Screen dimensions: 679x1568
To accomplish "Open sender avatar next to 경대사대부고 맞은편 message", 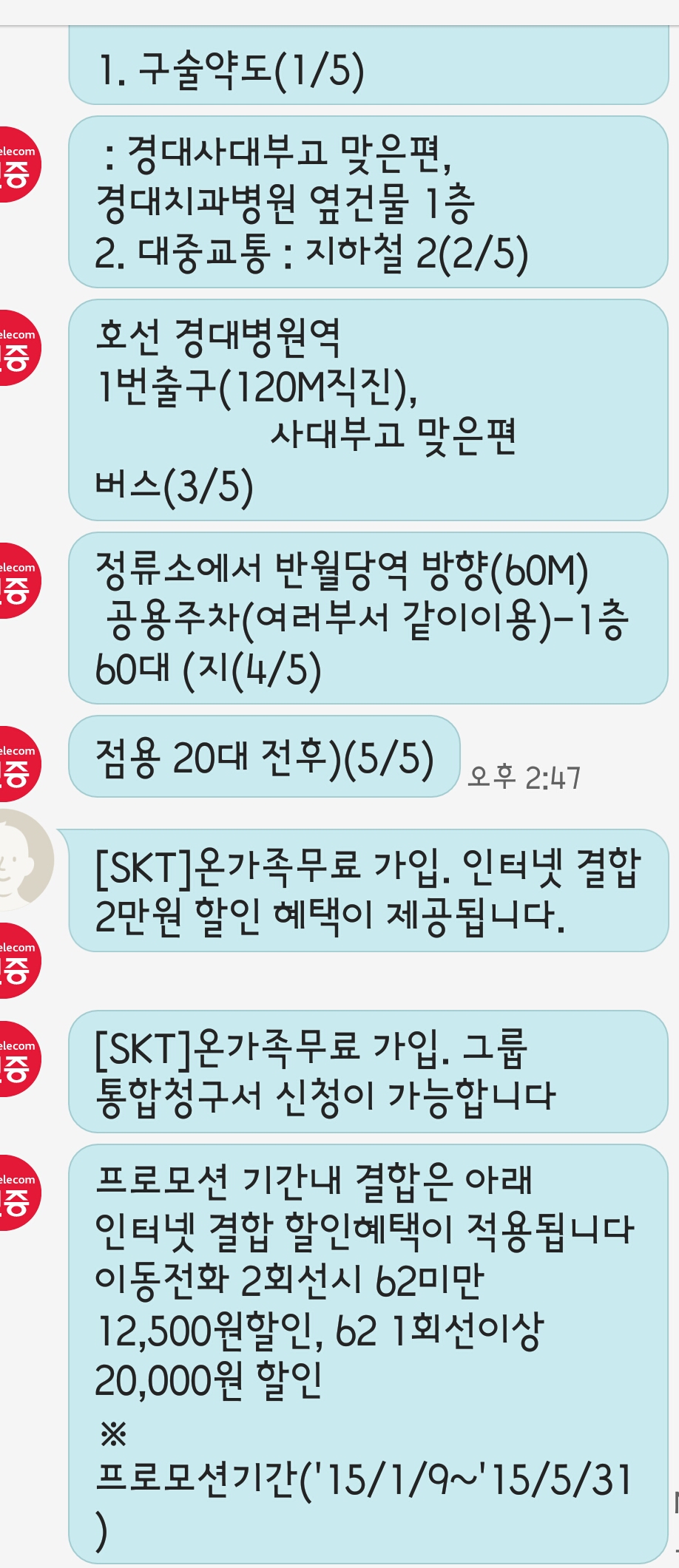I will [x=16, y=164].
